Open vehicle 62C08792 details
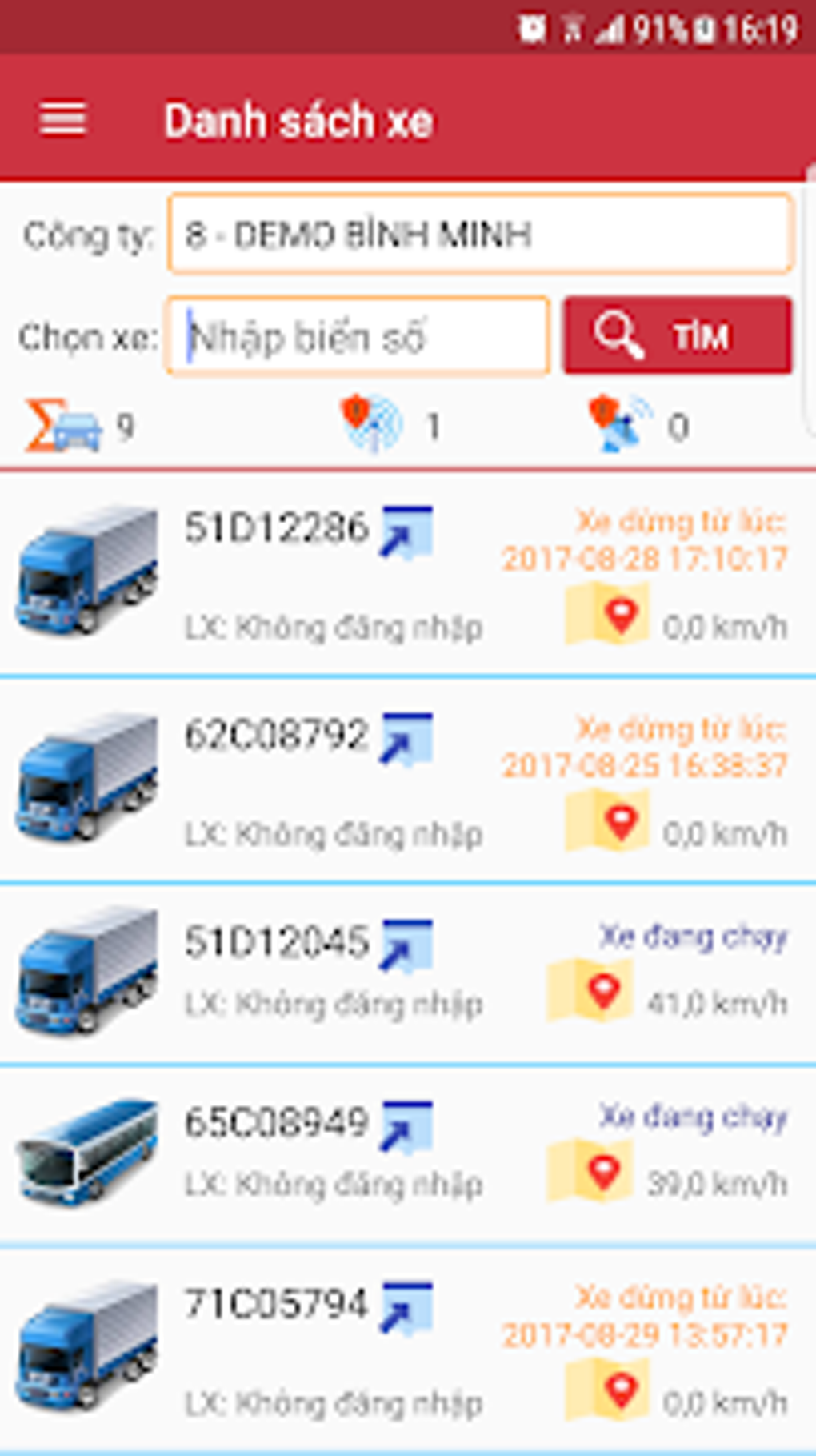816x1456 pixels. (276, 735)
